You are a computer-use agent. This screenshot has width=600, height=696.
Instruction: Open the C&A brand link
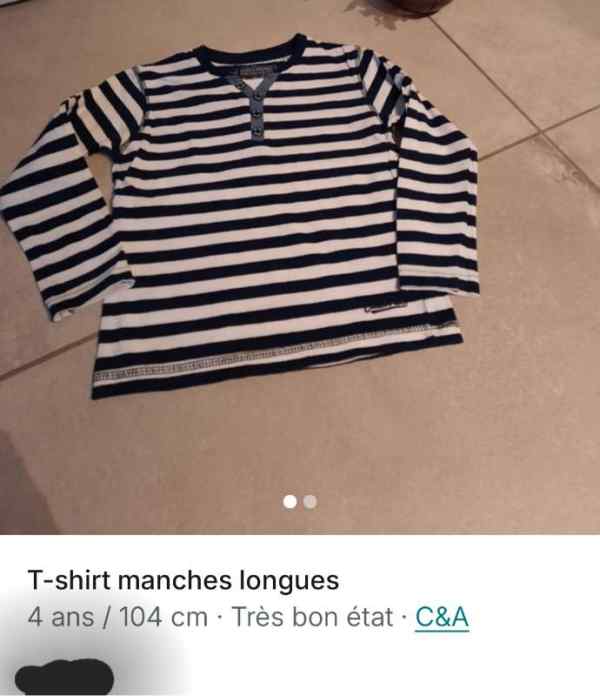click(441, 617)
